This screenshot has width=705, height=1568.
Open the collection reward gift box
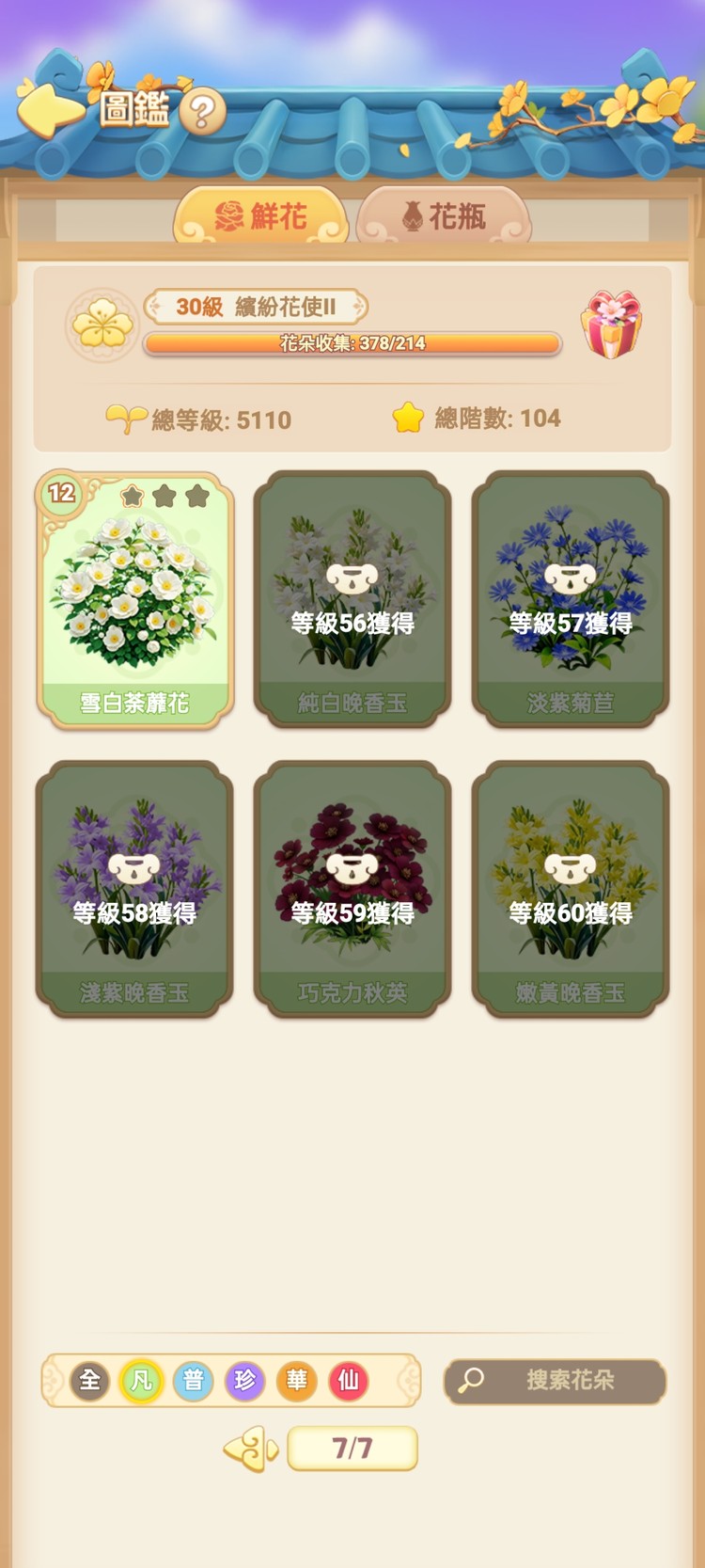point(611,325)
